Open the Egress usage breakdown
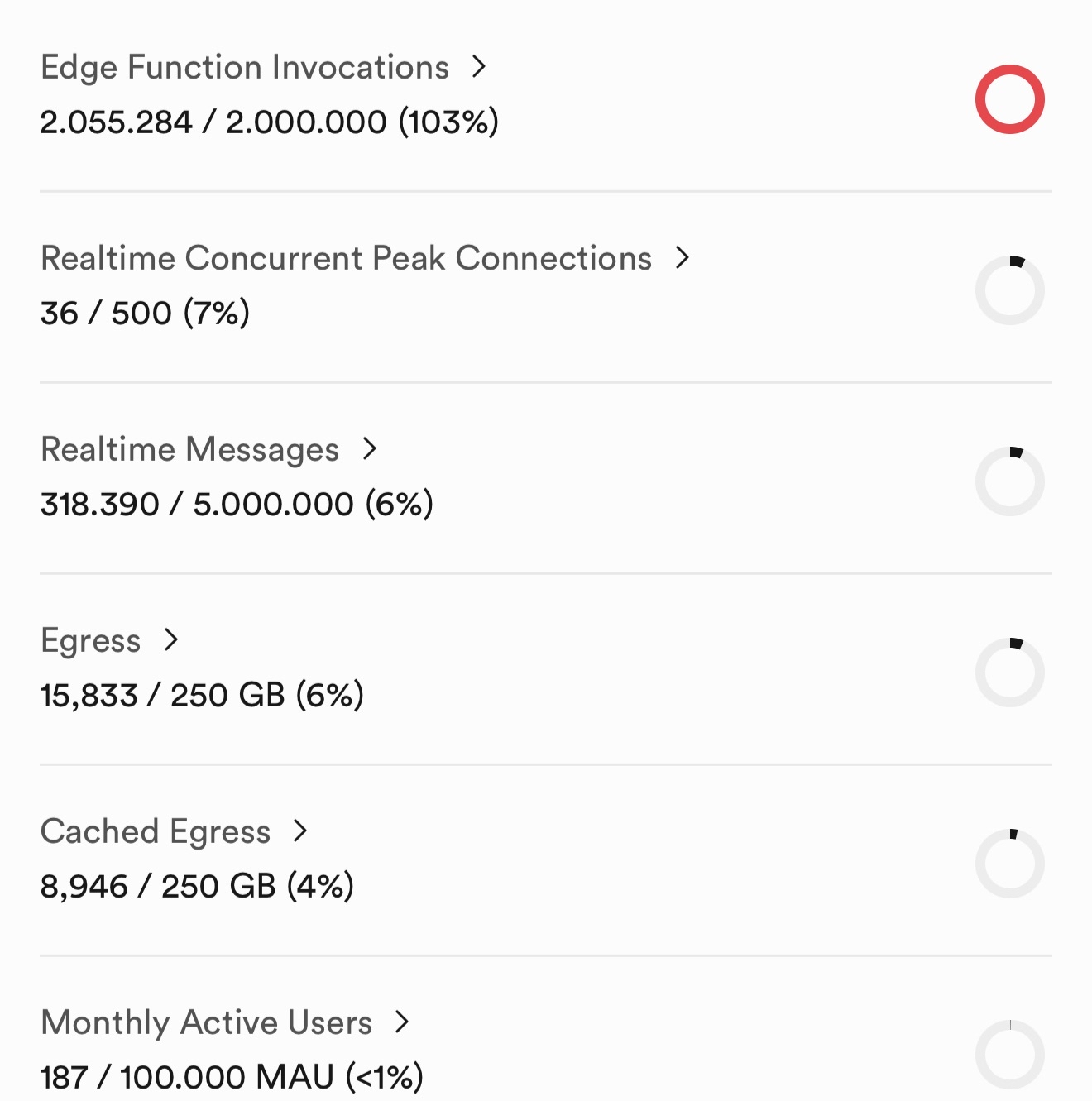The width and height of the screenshot is (1092, 1101). pos(109,641)
